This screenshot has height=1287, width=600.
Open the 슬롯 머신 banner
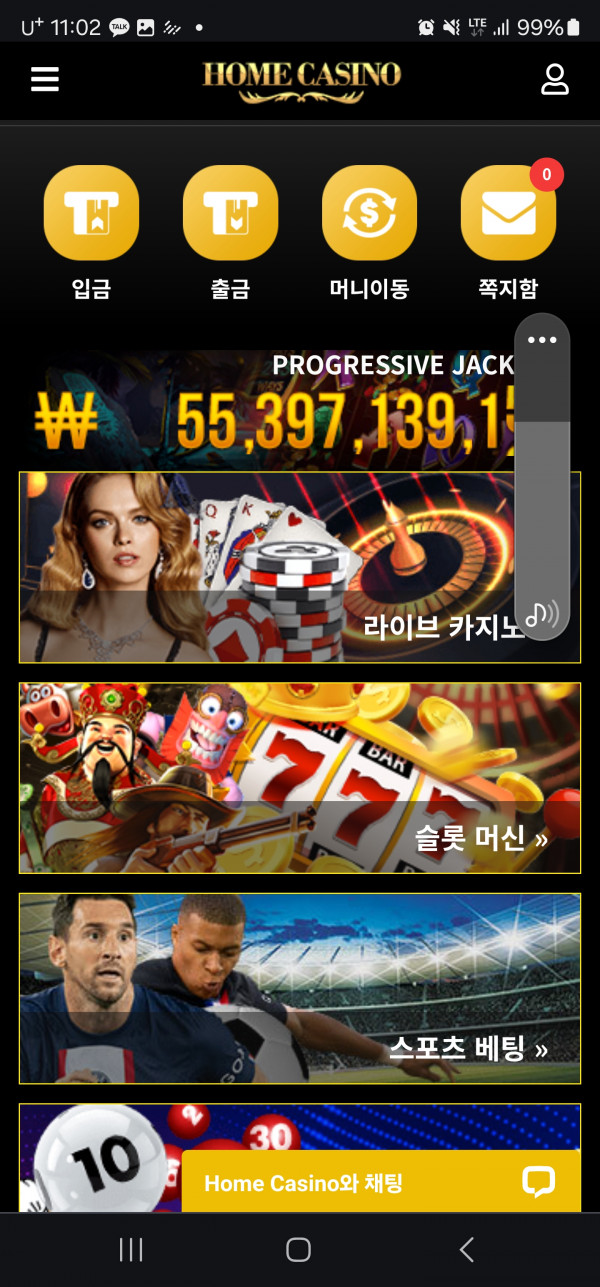tap(300, 778)
